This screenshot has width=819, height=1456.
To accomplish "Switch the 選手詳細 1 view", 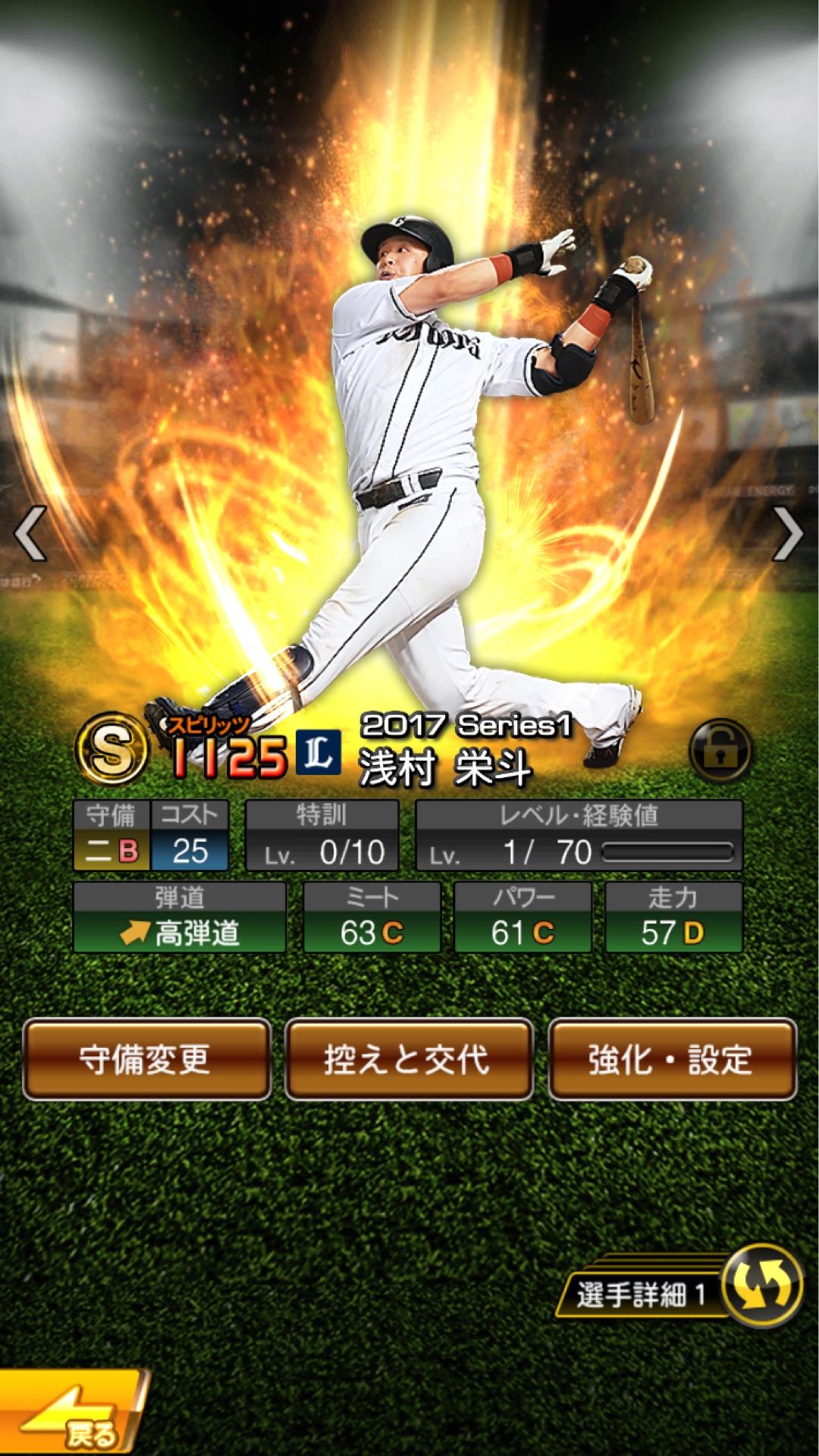I will click(761, 1286).
